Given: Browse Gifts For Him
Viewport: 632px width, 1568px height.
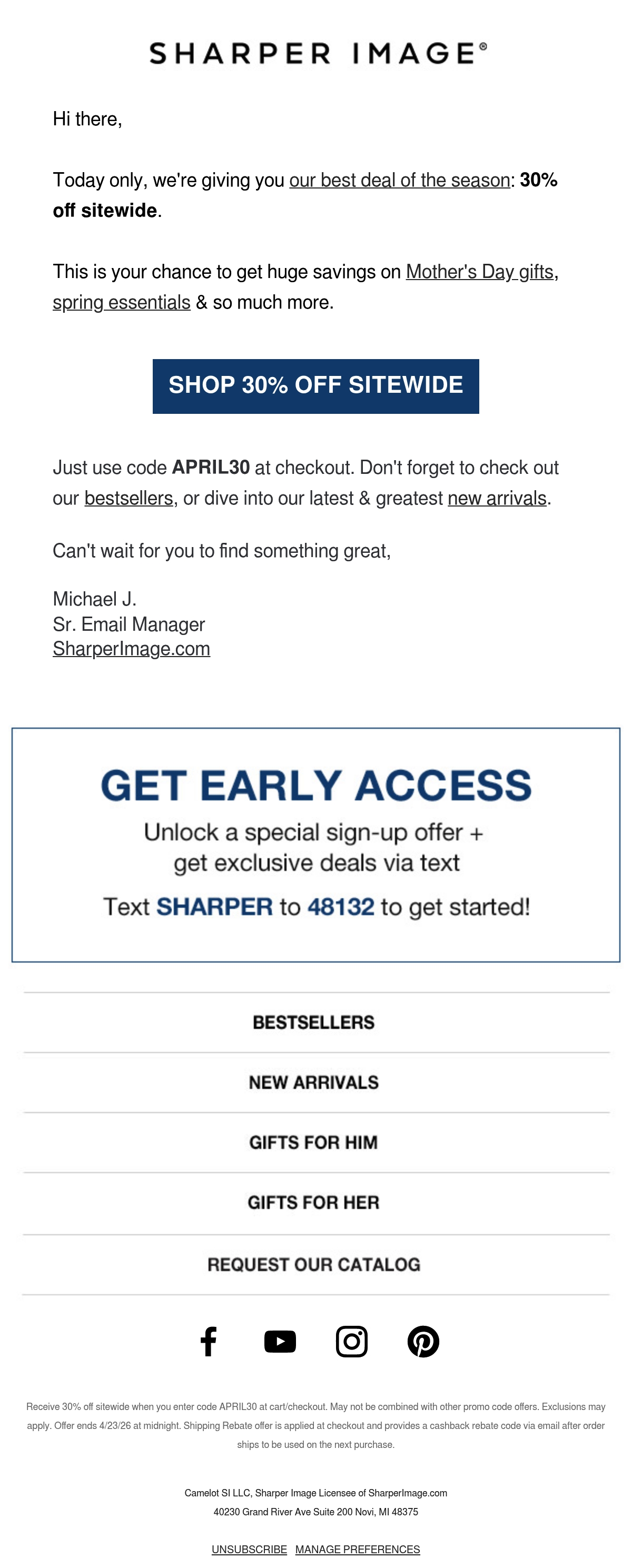Looking at the screenshot, I should point(314,1143).
